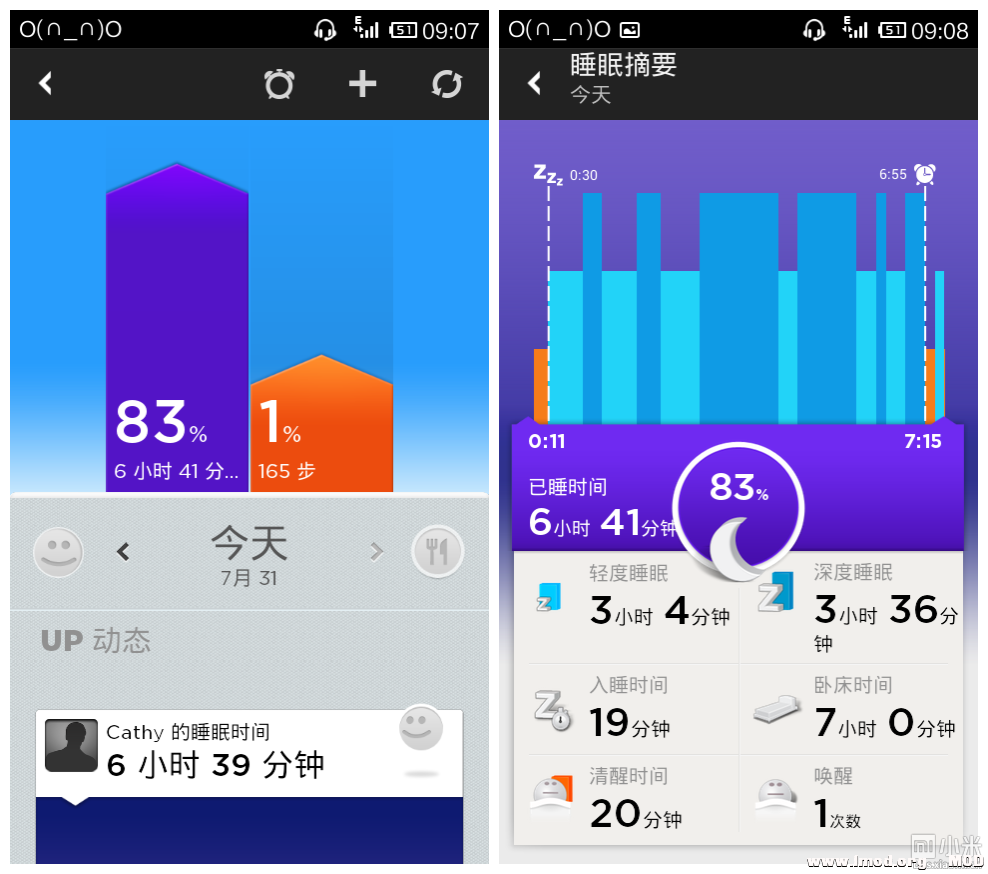
Task: Open the orange 165 steps bar
Action: click(321, 425)
